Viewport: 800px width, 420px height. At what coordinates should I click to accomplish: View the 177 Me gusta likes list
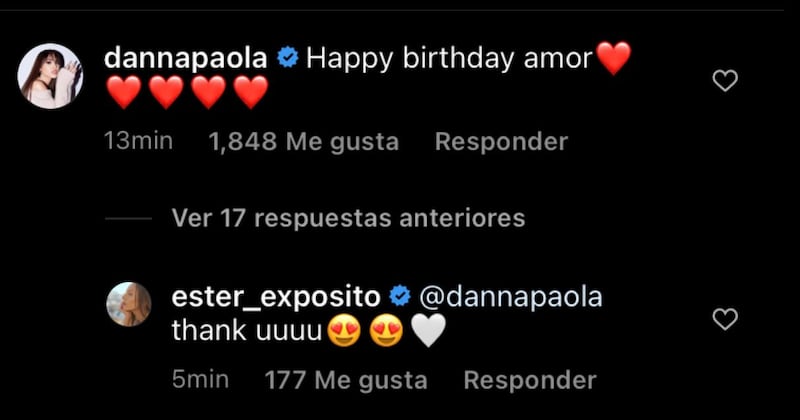[x=345, y=380]
